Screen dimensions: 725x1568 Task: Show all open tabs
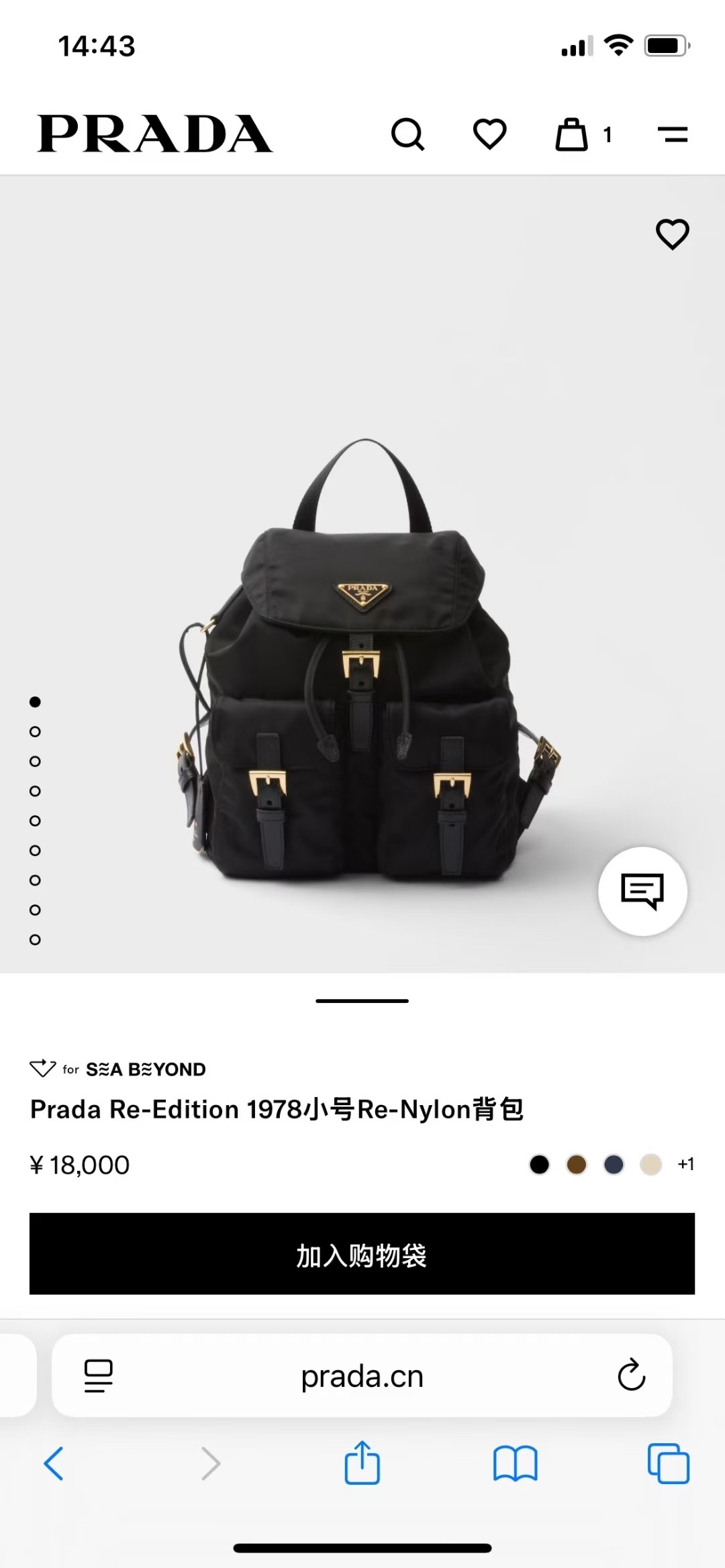668,1463
